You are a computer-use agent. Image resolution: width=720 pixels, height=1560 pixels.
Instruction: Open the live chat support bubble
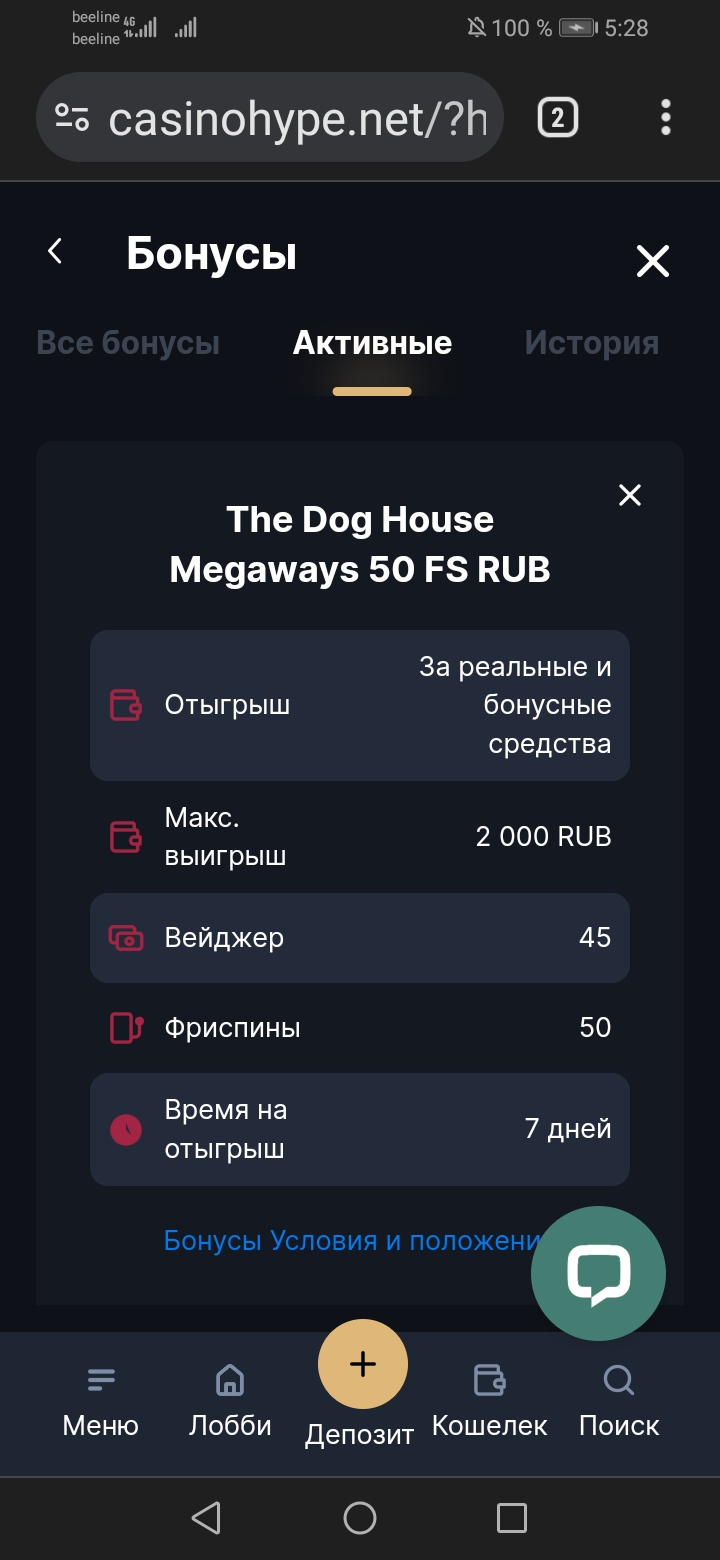[598, 1273]
